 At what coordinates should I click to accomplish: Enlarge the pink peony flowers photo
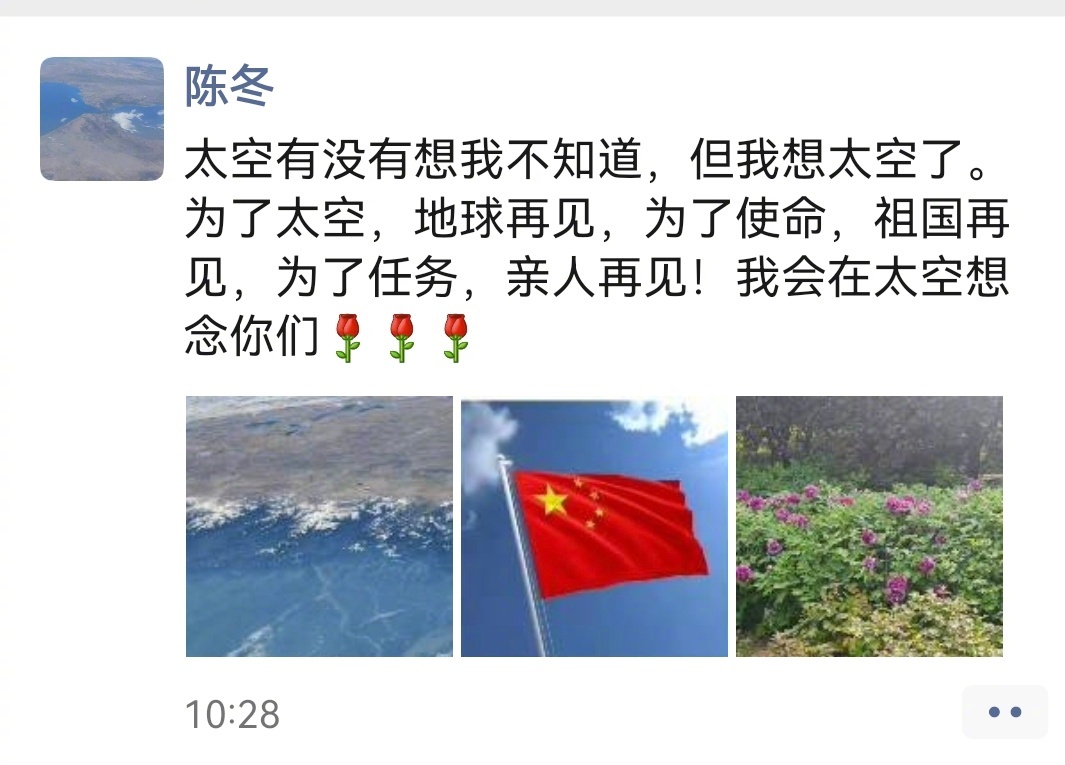click(869, 526)
